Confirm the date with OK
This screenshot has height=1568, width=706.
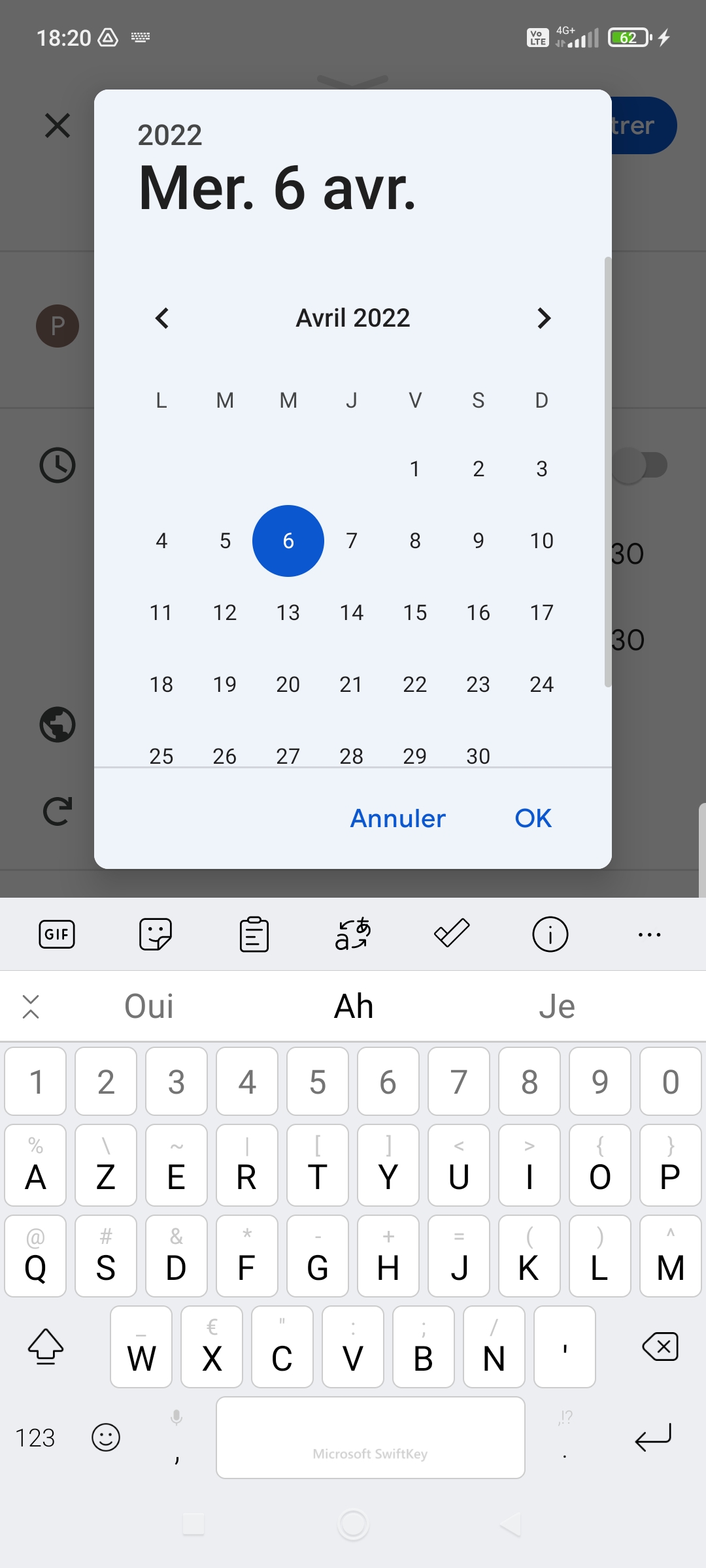coord(533,818)
